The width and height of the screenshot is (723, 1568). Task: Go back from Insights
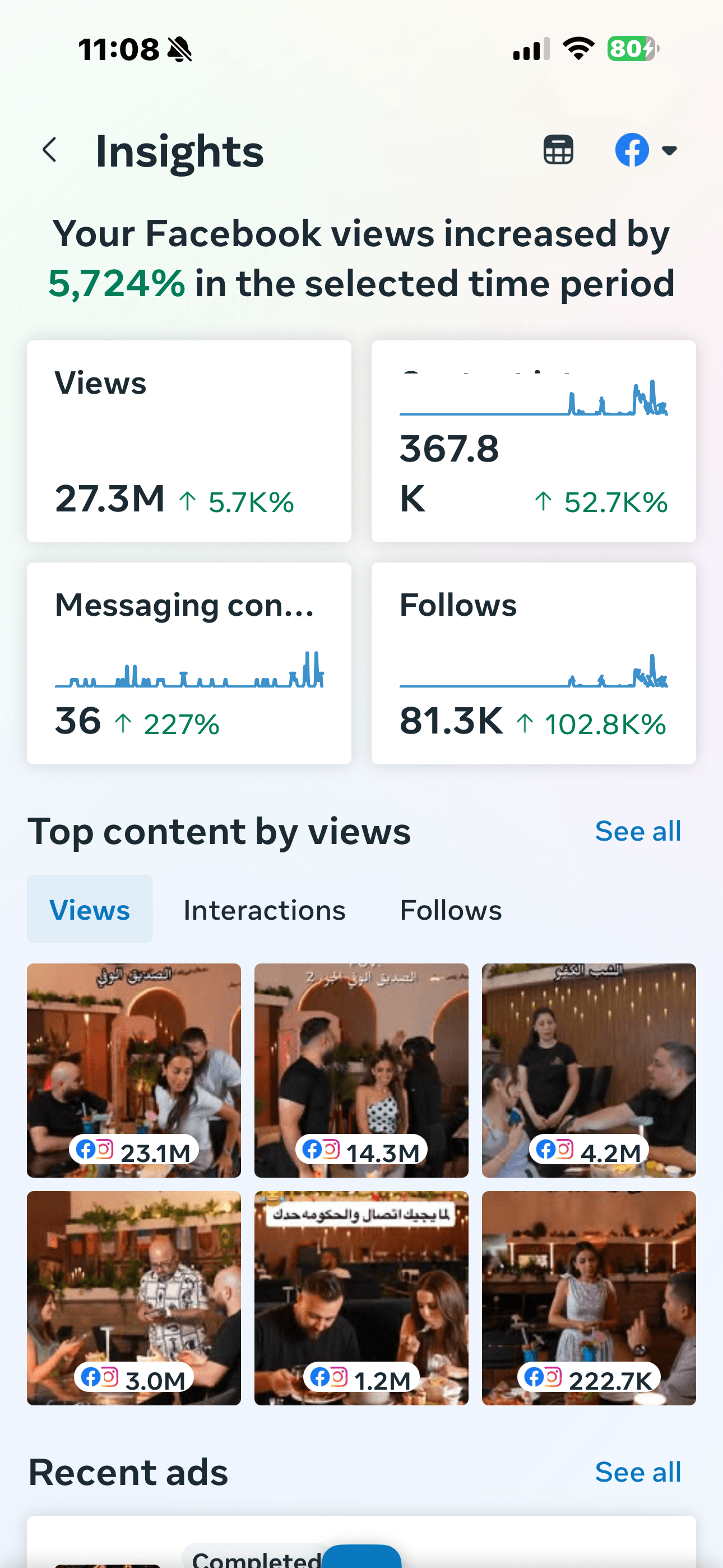coord(50,150)
